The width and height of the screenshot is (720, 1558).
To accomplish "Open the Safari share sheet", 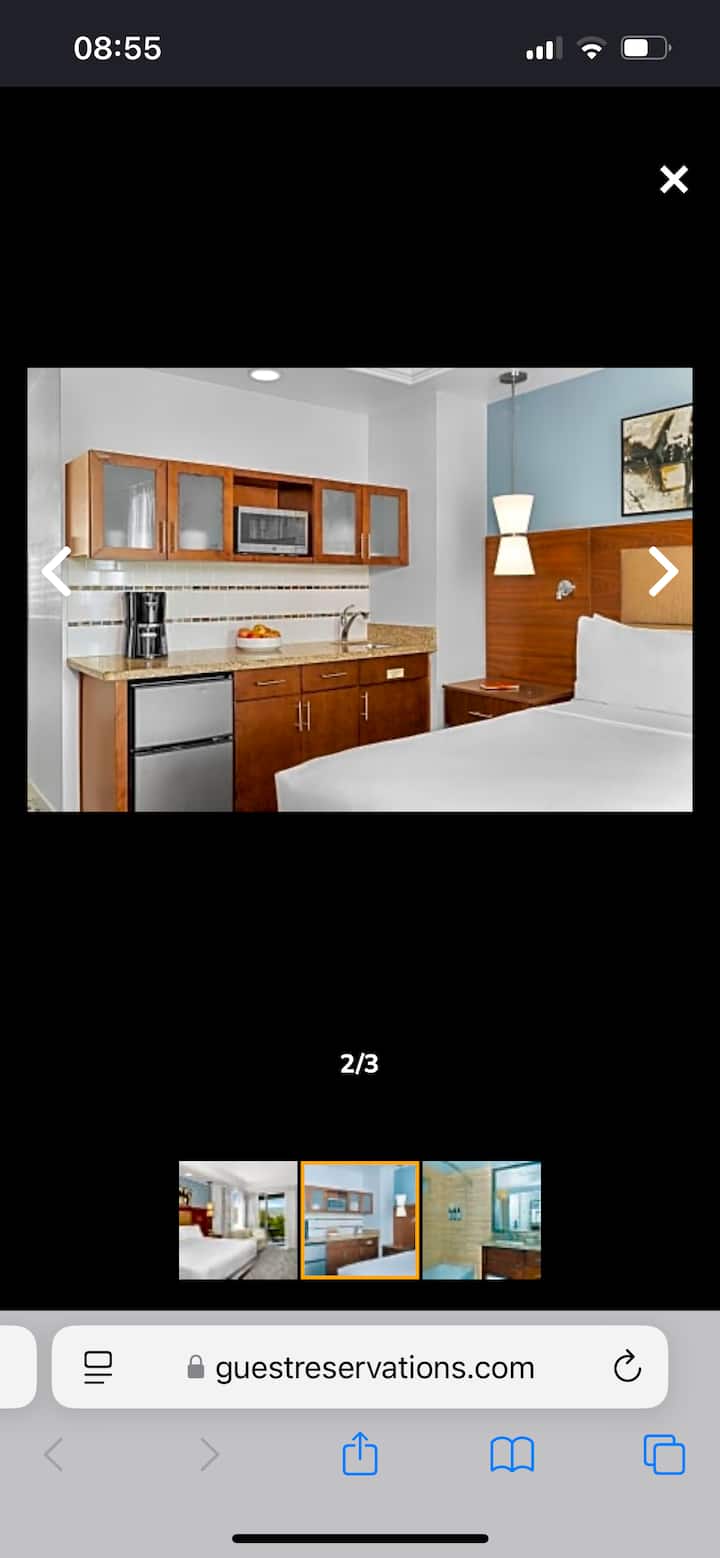I will tap(360, 1454).
